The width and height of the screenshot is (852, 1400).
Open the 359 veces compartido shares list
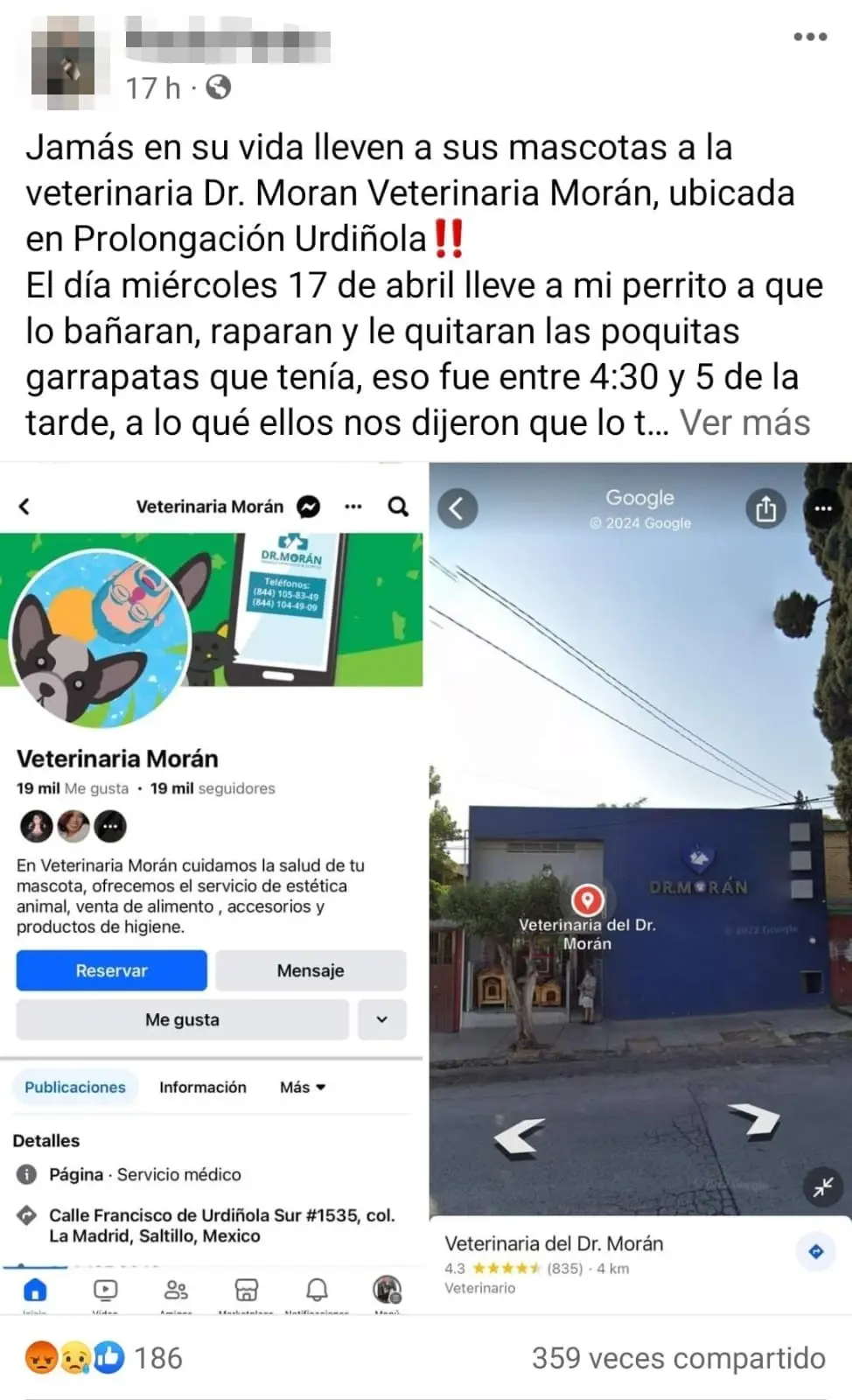(678, 1357)
